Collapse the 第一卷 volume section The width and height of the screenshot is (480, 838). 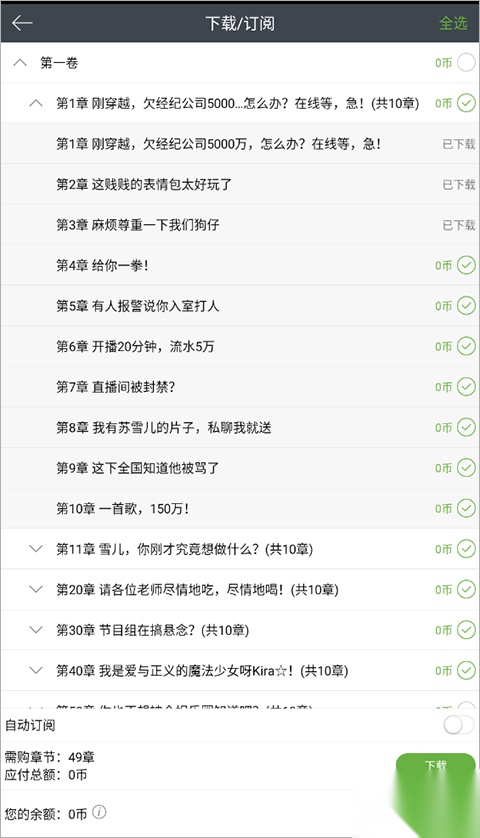coord(20,63)
